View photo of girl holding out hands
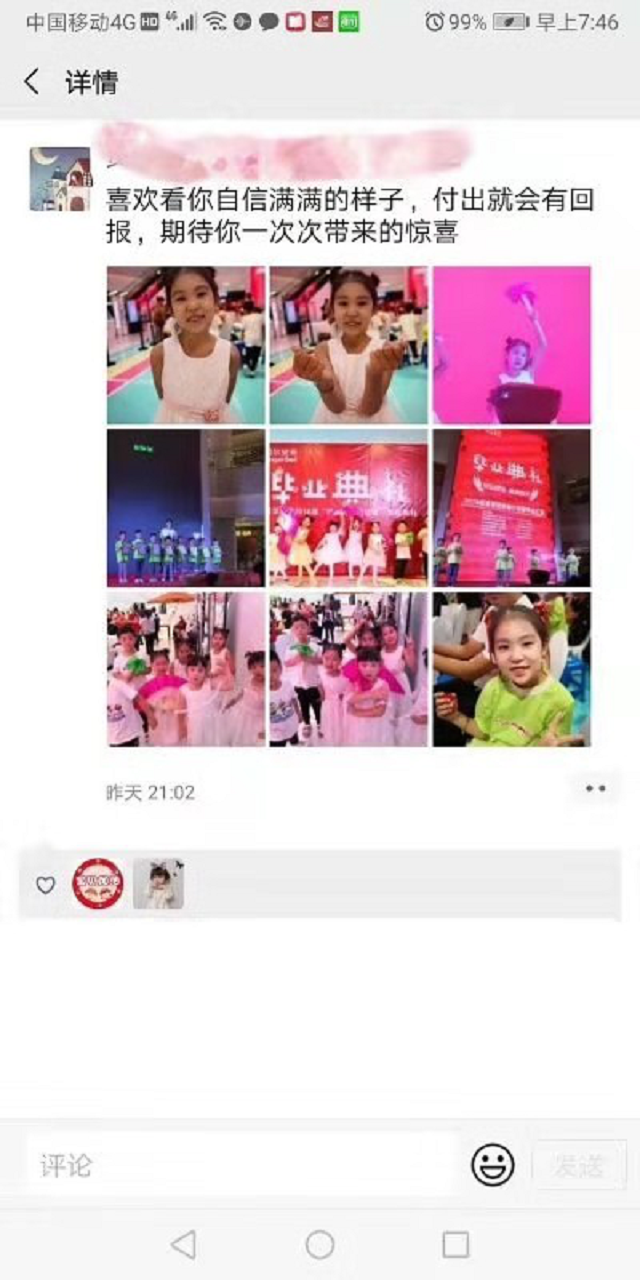640x1280 pixels. (348, 345)
